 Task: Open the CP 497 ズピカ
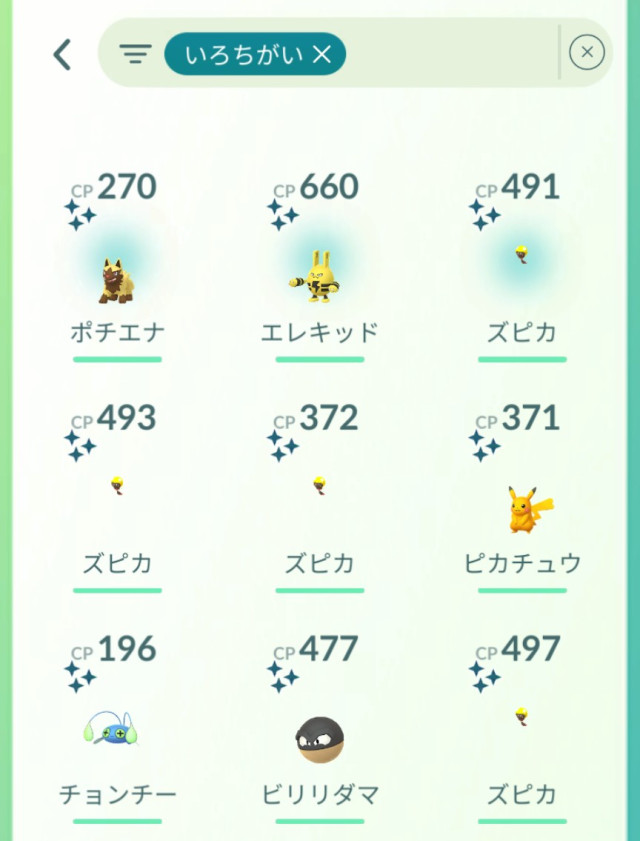[x=521, y=718]
